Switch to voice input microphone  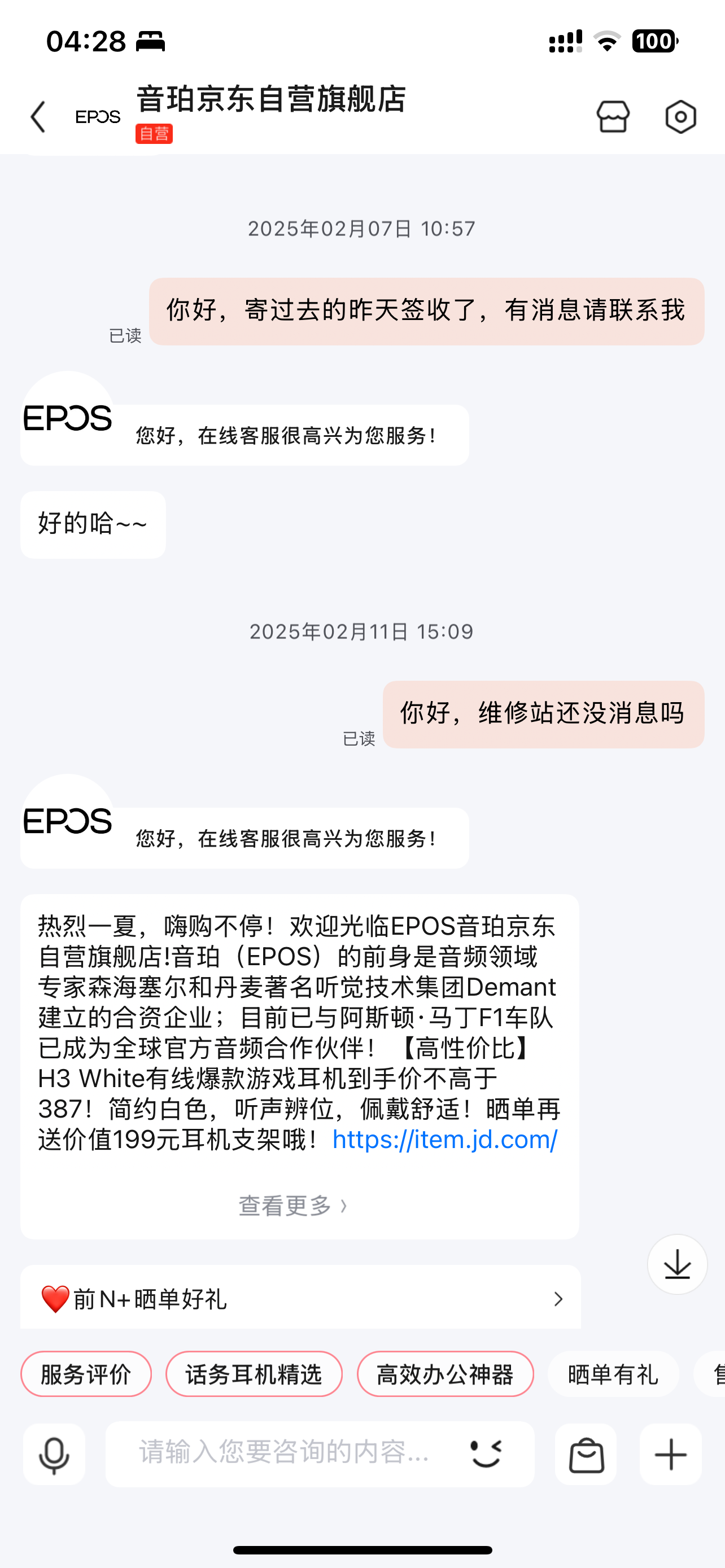pos(54,1455)
